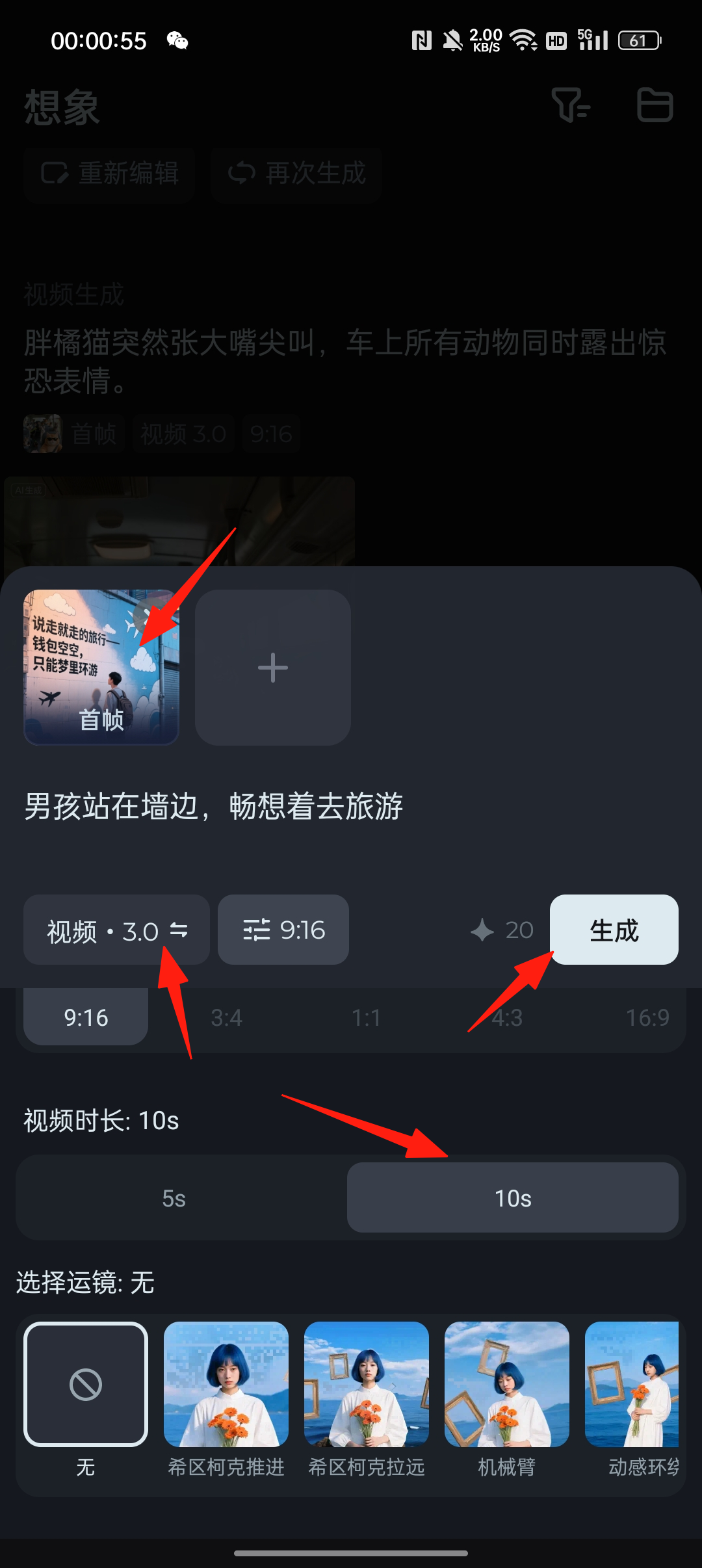Open the 视频 3.0 model switcher
Screen dimensions: 702x1568
116,930
